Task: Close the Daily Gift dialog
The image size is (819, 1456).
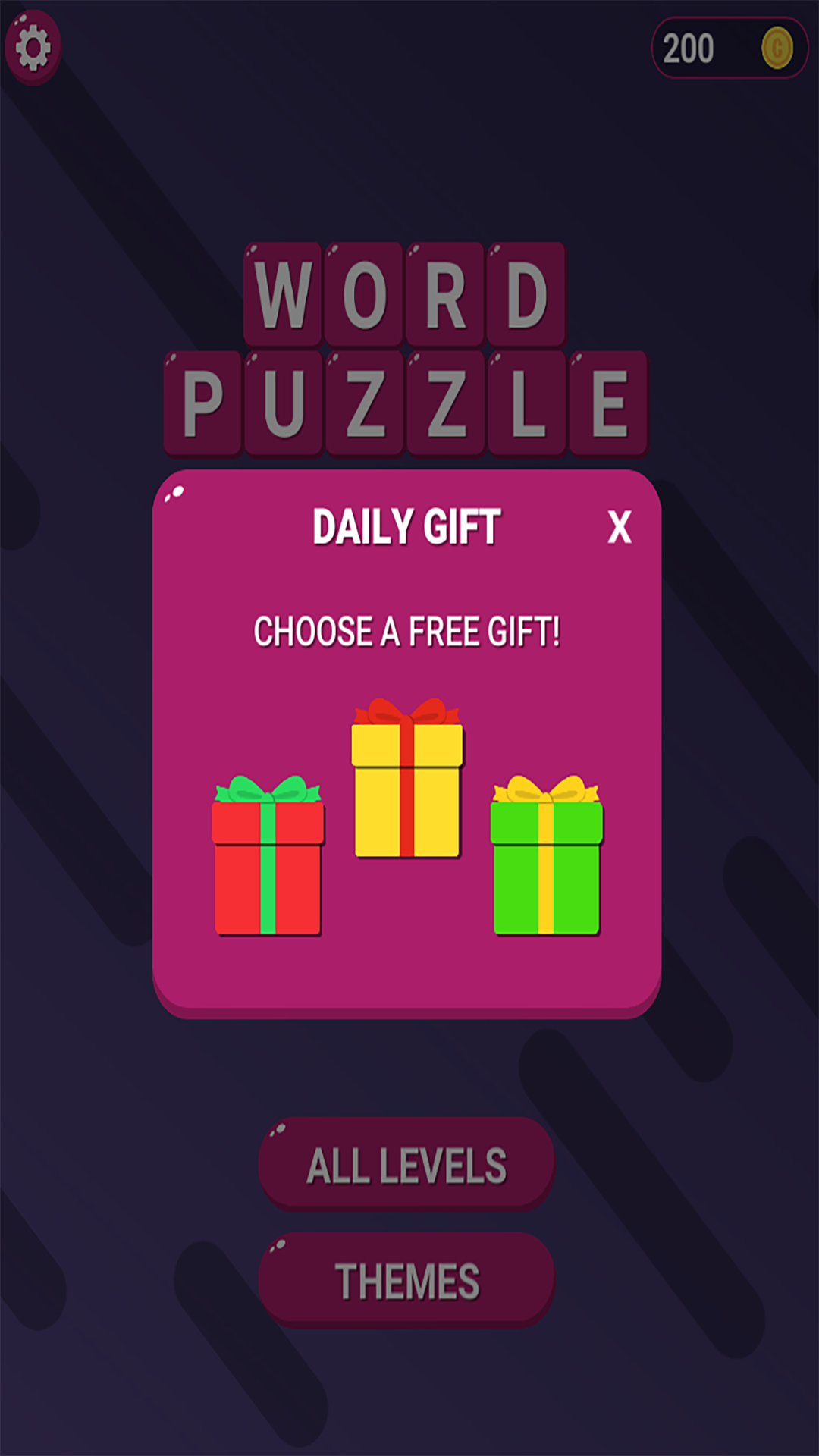Action: point(620,527)
